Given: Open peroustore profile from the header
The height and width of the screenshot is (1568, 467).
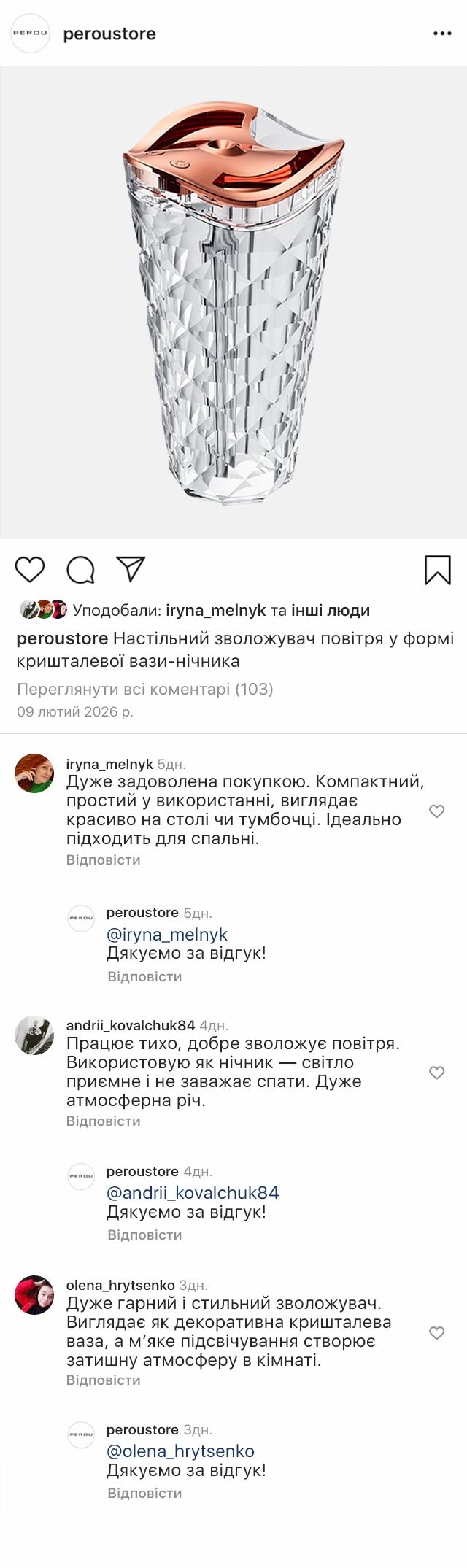Looking at the screenshot, I should (109, 34).
